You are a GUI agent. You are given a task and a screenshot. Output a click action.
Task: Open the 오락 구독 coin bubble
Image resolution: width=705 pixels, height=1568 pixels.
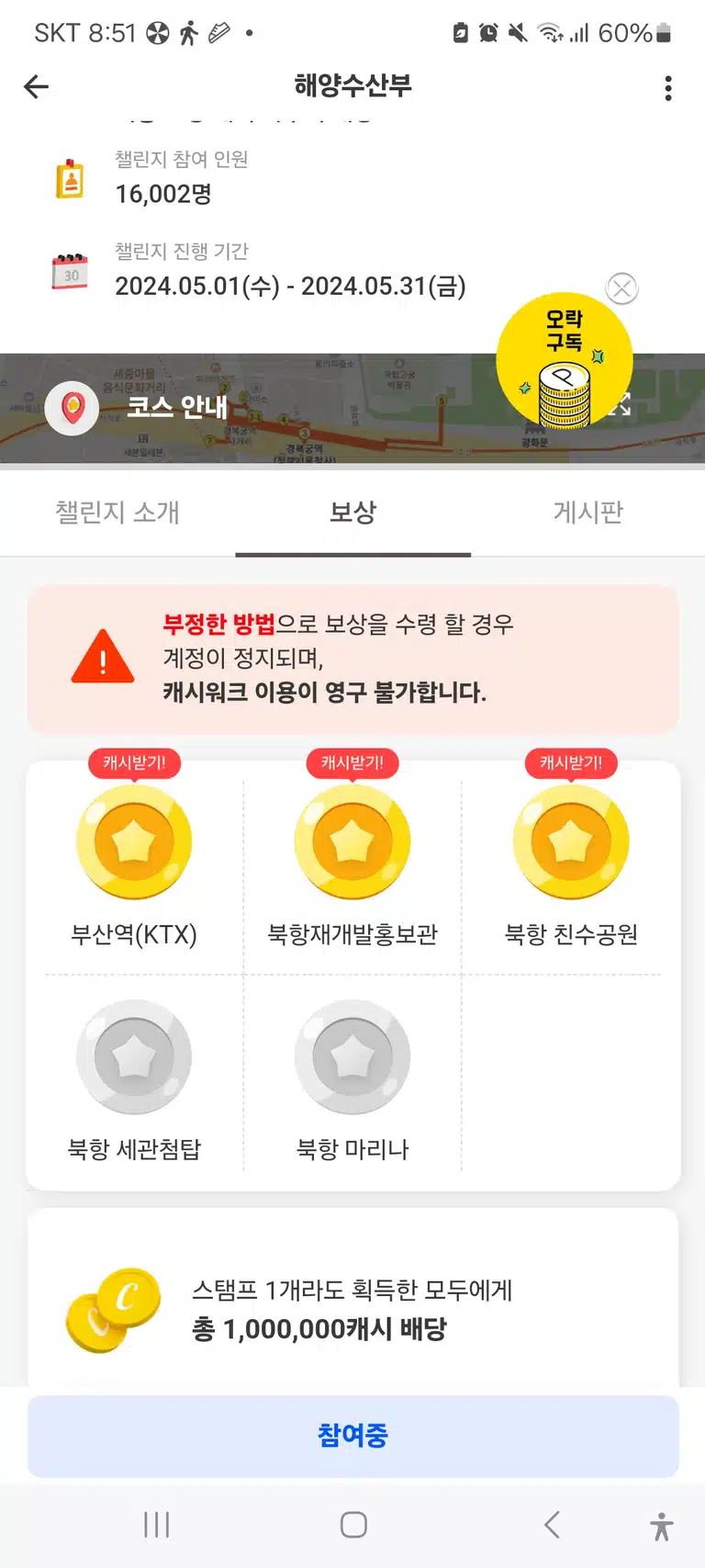click(x=565, y=362)
